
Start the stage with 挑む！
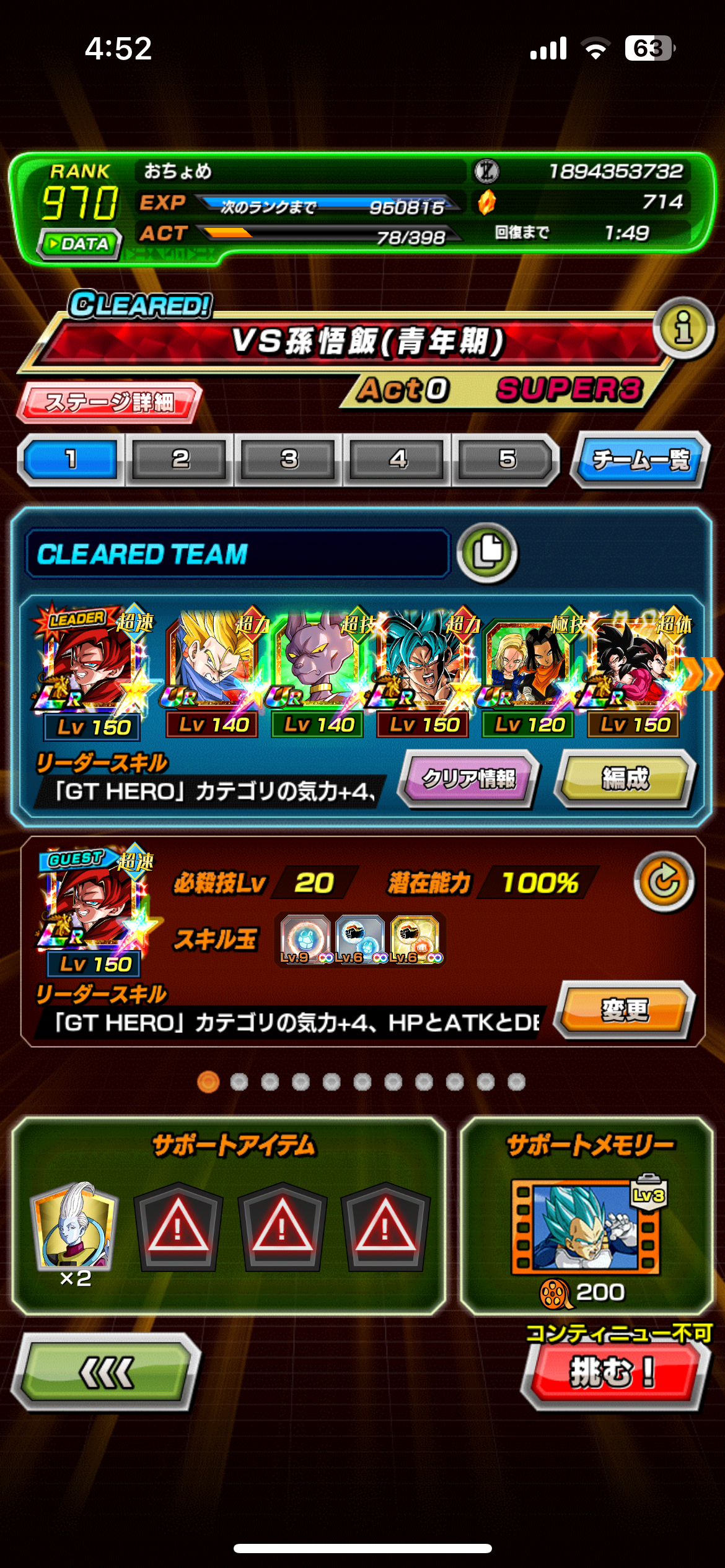612,1372
